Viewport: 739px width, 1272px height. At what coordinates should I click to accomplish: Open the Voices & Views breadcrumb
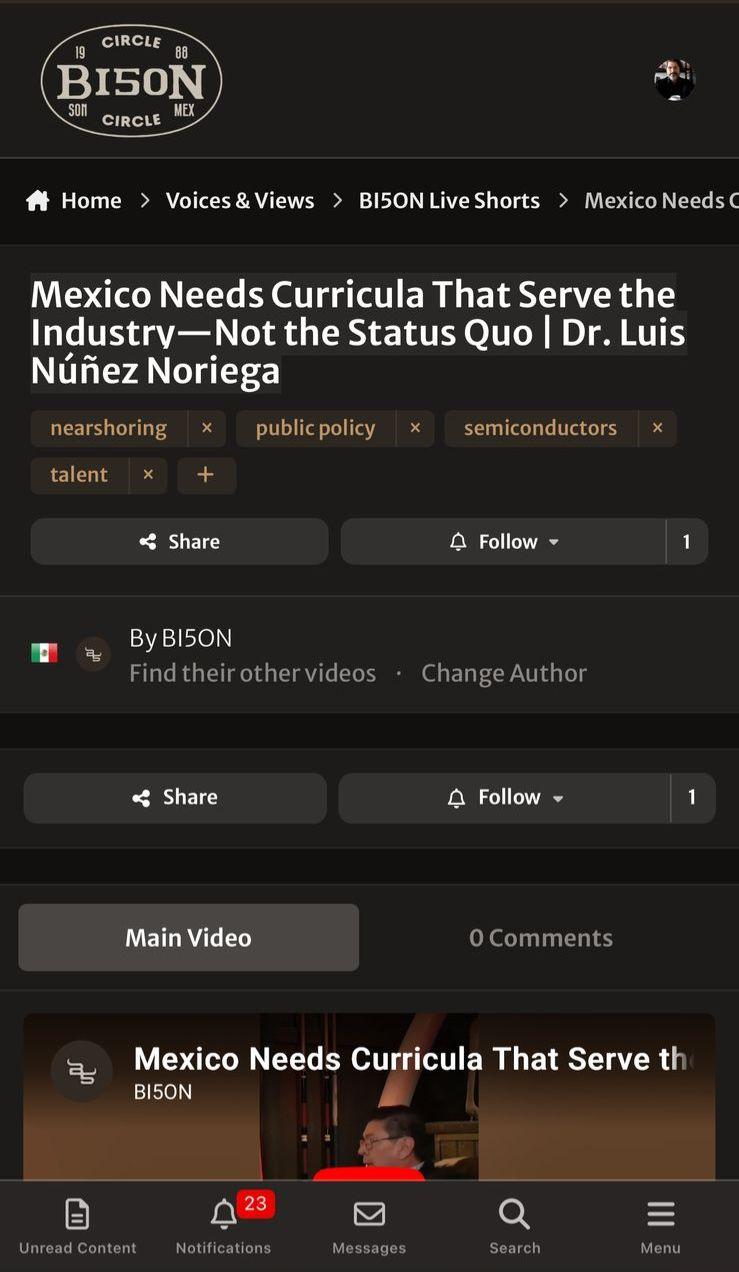(x=240, y=201)
